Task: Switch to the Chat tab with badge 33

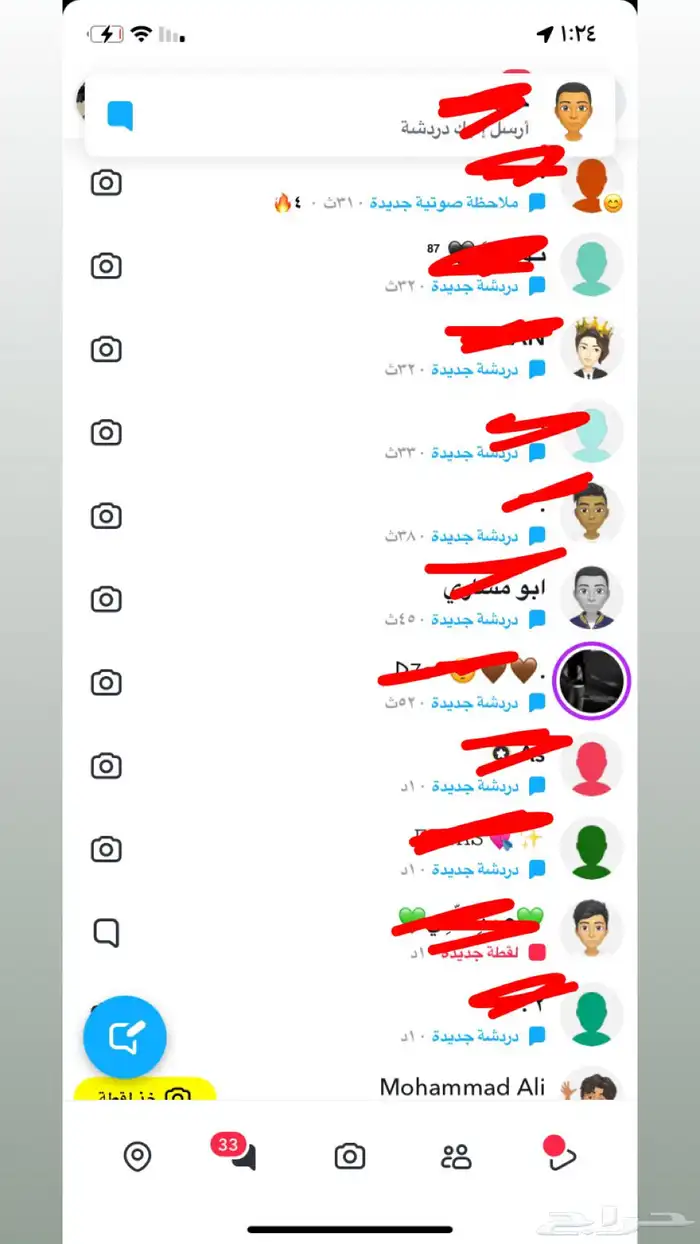Action: (240, 1157)
